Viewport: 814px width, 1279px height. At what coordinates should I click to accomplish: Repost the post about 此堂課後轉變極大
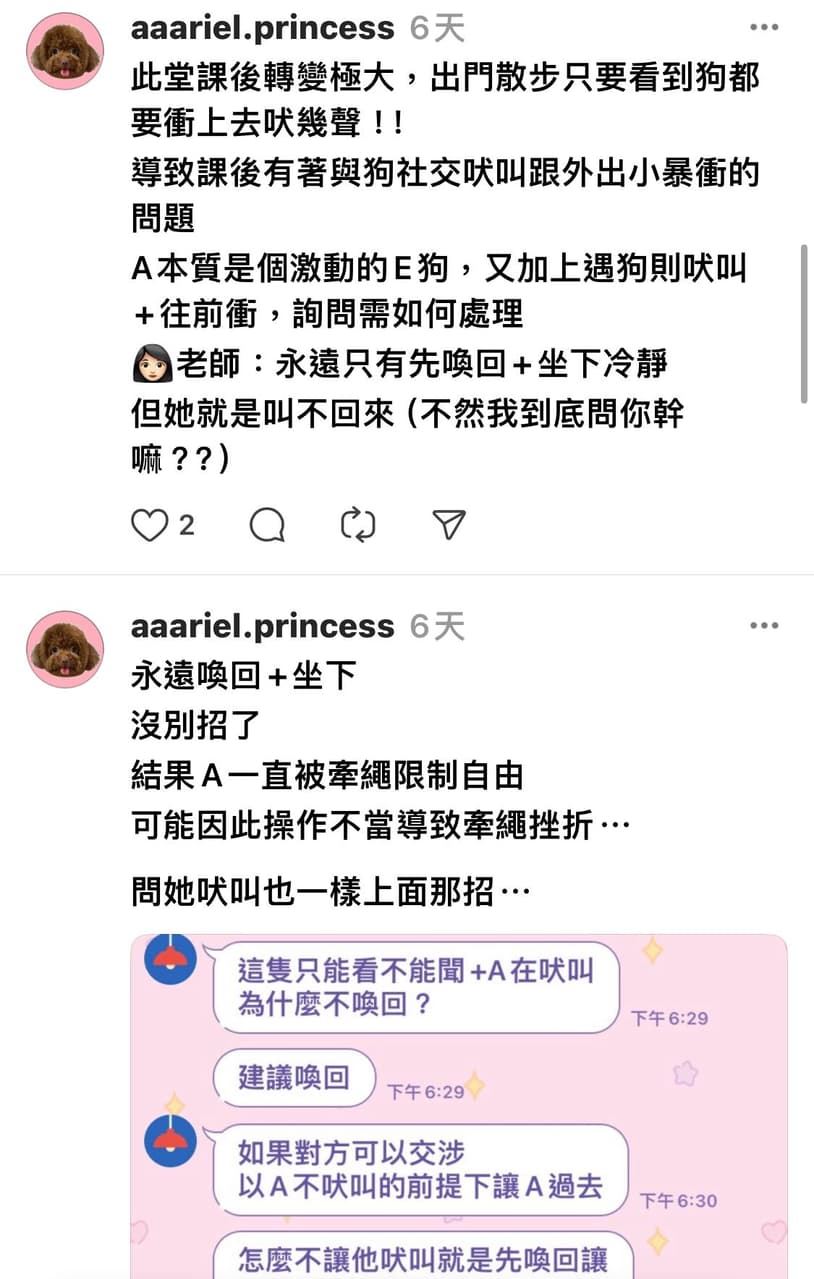[x=357, y=525]
